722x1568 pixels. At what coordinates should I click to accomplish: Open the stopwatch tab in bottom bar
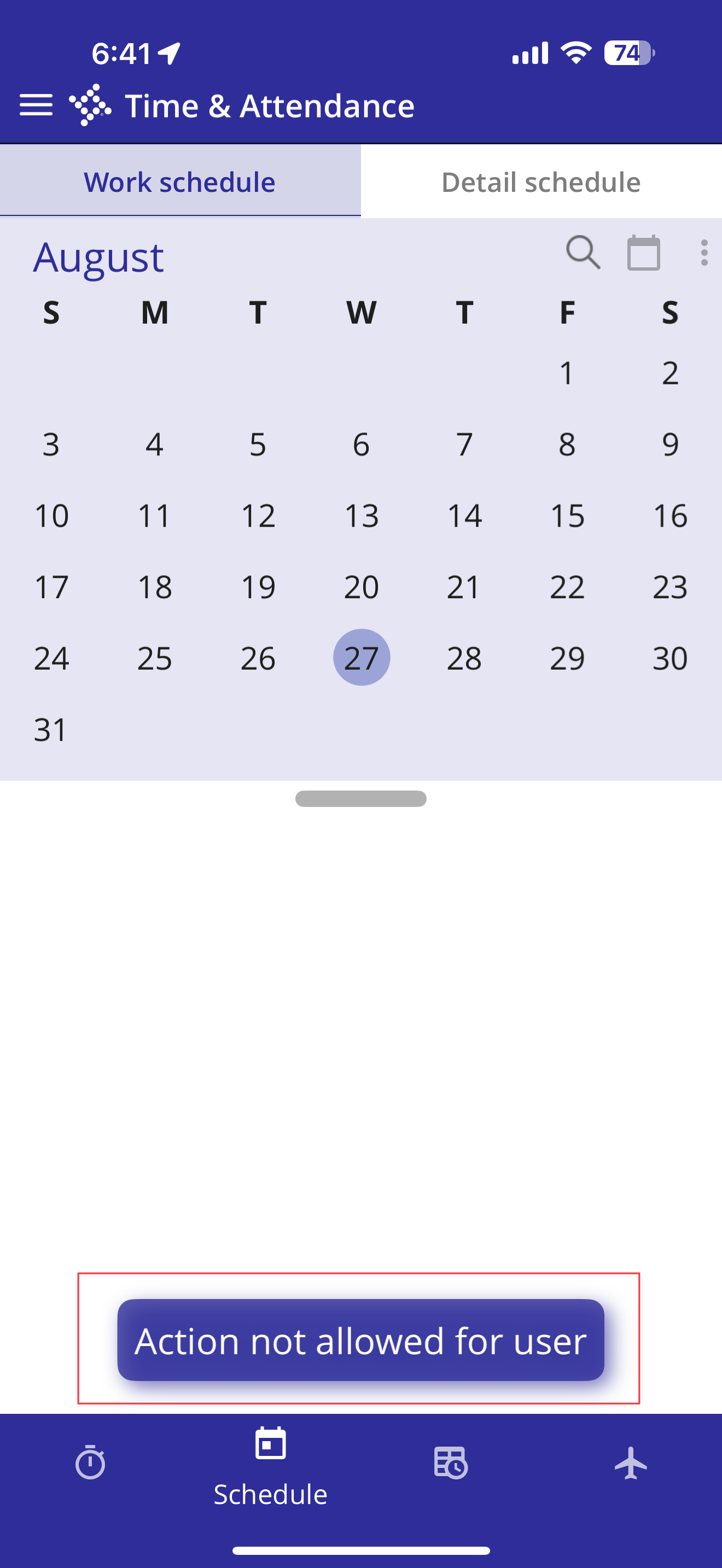[x=90, y=1462]
